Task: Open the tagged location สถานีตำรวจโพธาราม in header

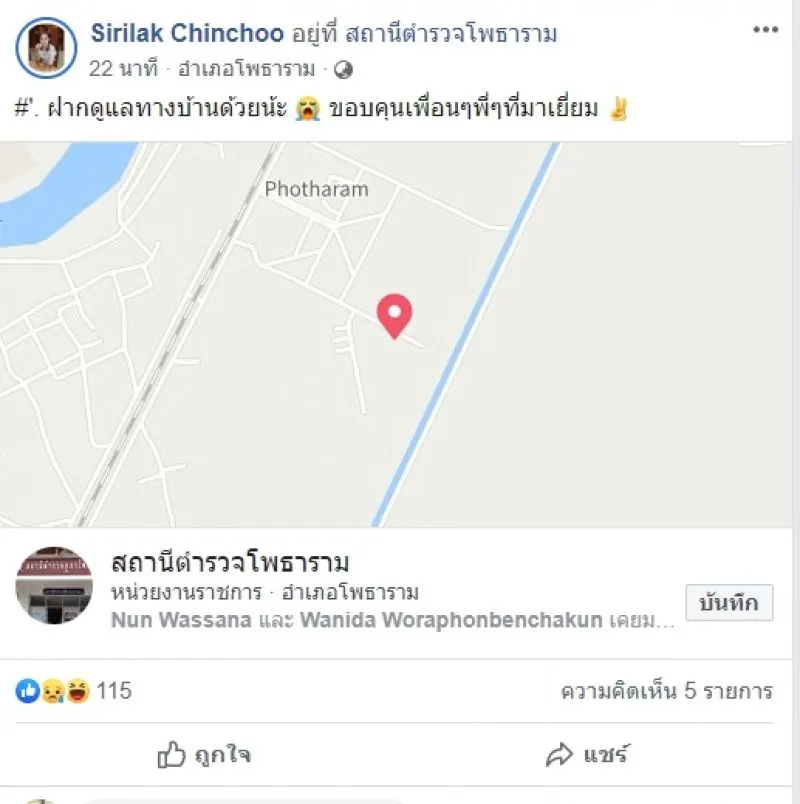Action: [x=452, y=34]
